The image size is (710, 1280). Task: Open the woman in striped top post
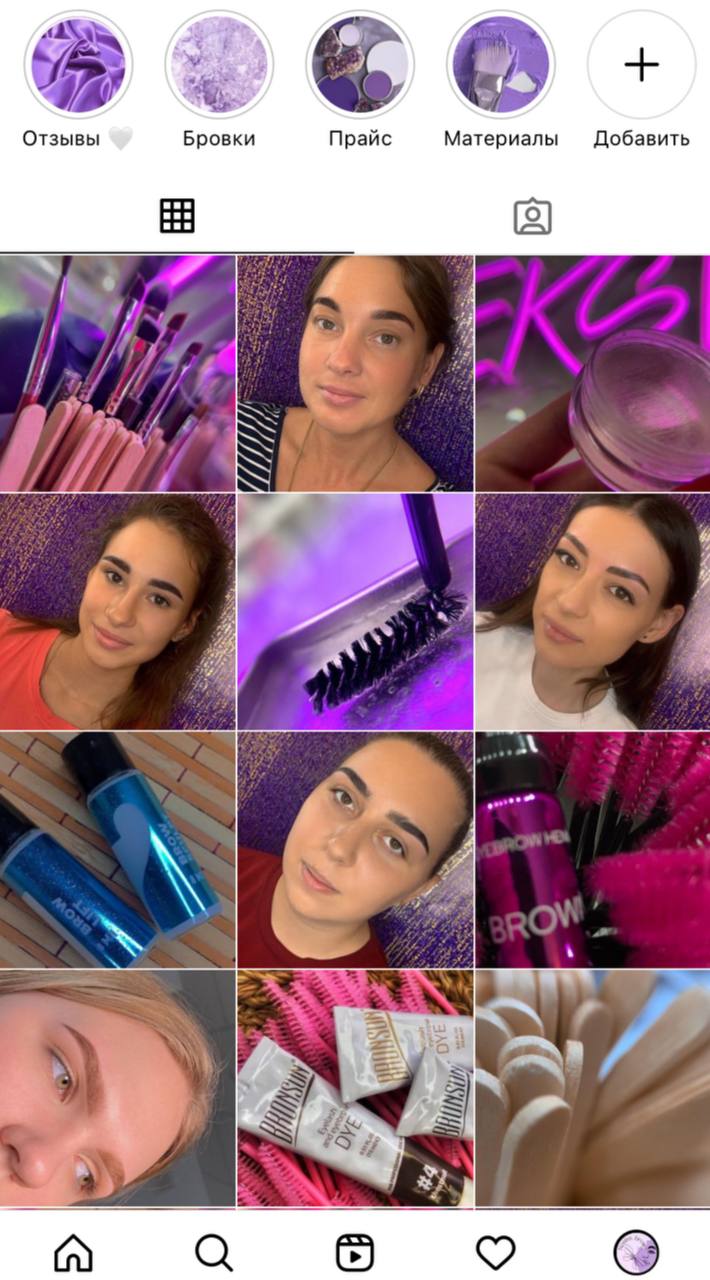355,373
